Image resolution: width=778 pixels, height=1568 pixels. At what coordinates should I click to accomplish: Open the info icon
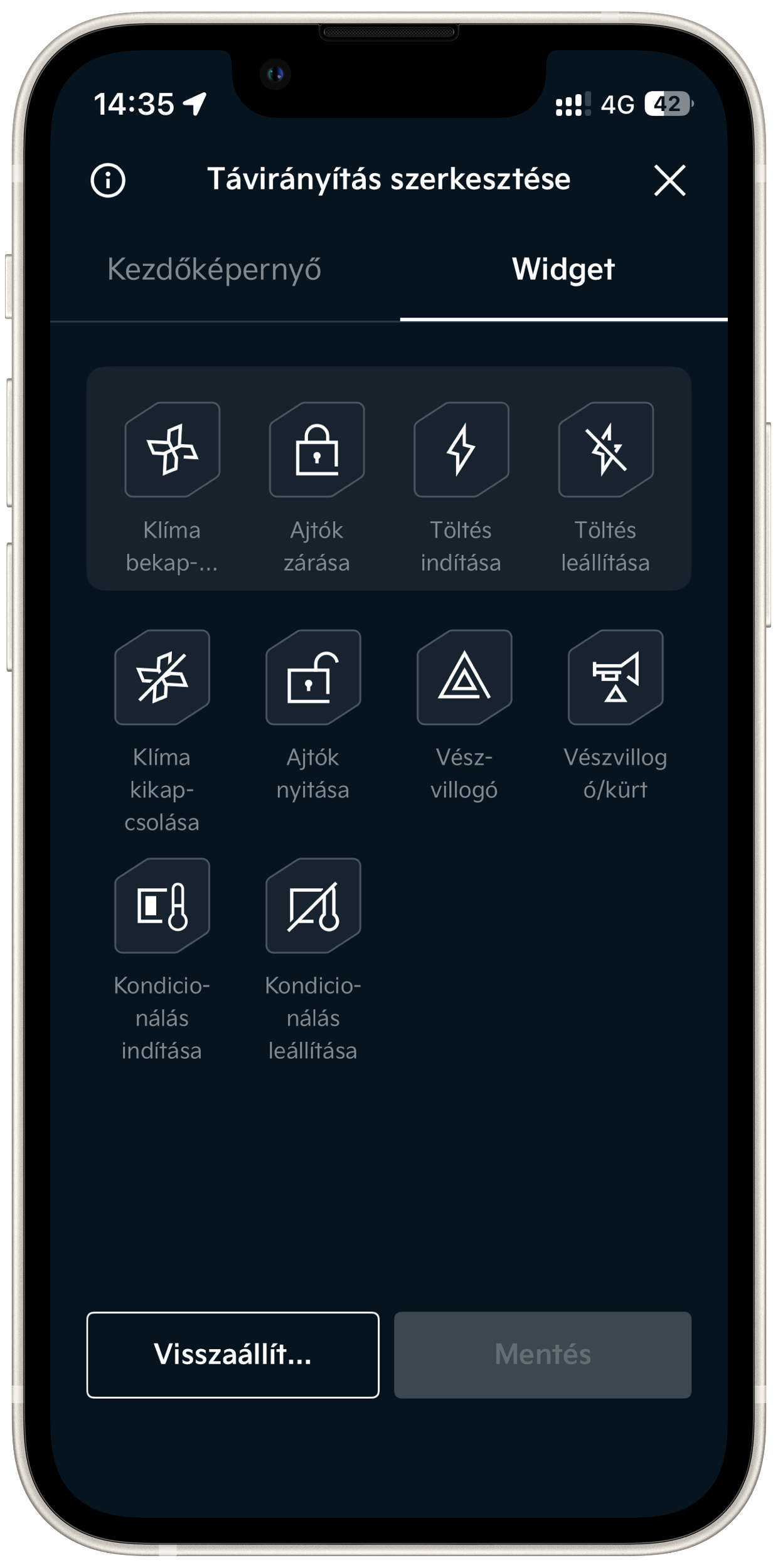coord(108,181)
